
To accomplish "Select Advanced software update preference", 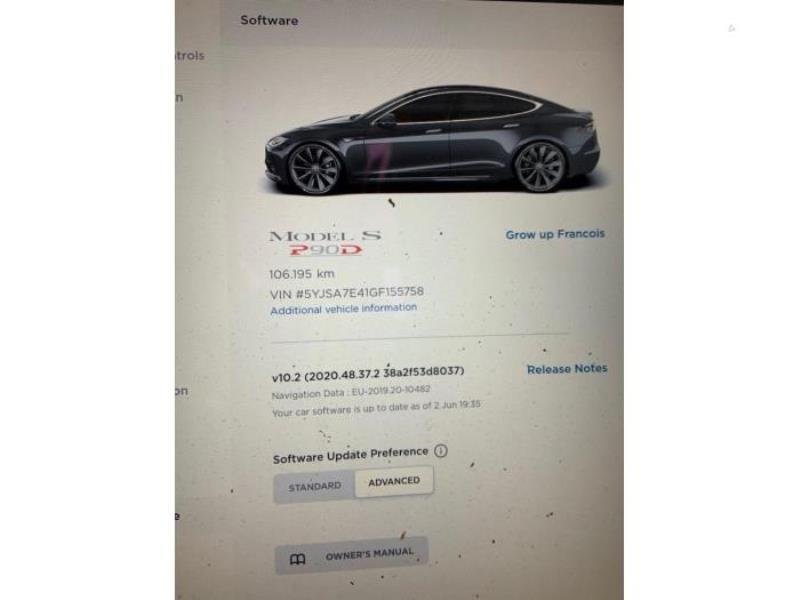I will point(394,482).
